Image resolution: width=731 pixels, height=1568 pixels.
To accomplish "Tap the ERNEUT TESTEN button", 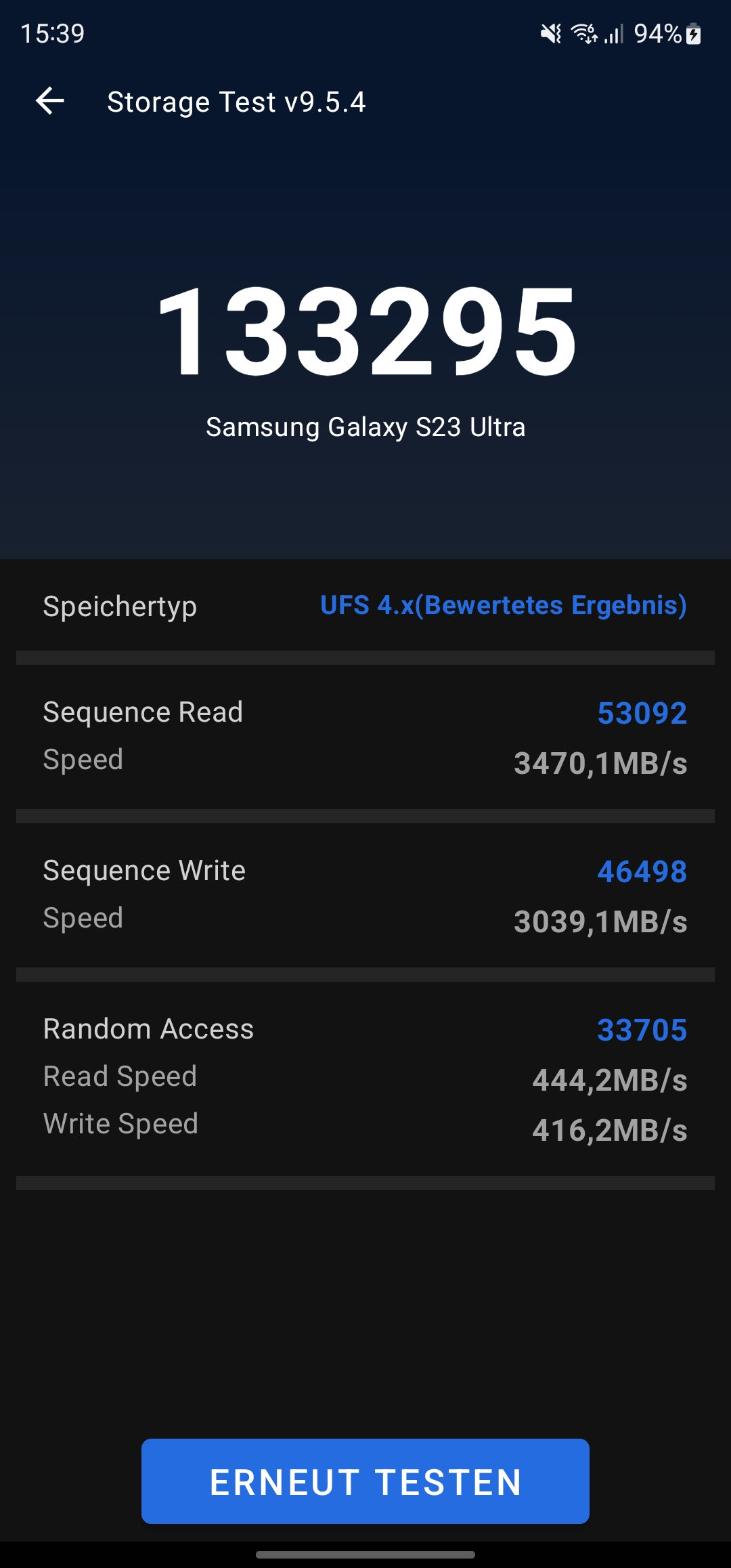I will click(365, 1481).
